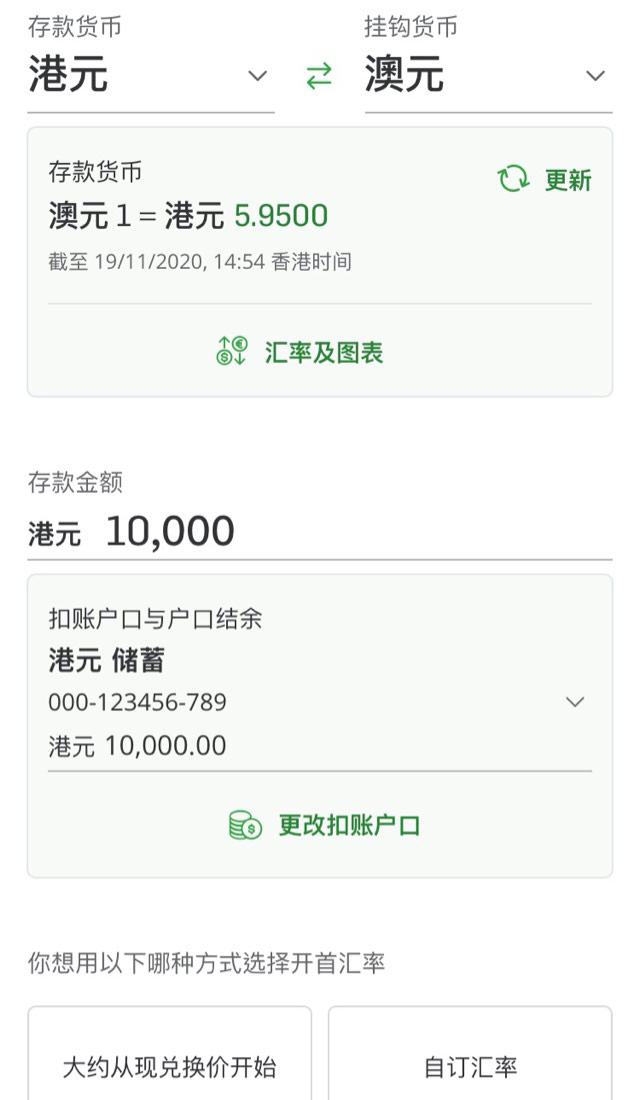Expand the debit account 000-123456-789 selector

point(320,702)
